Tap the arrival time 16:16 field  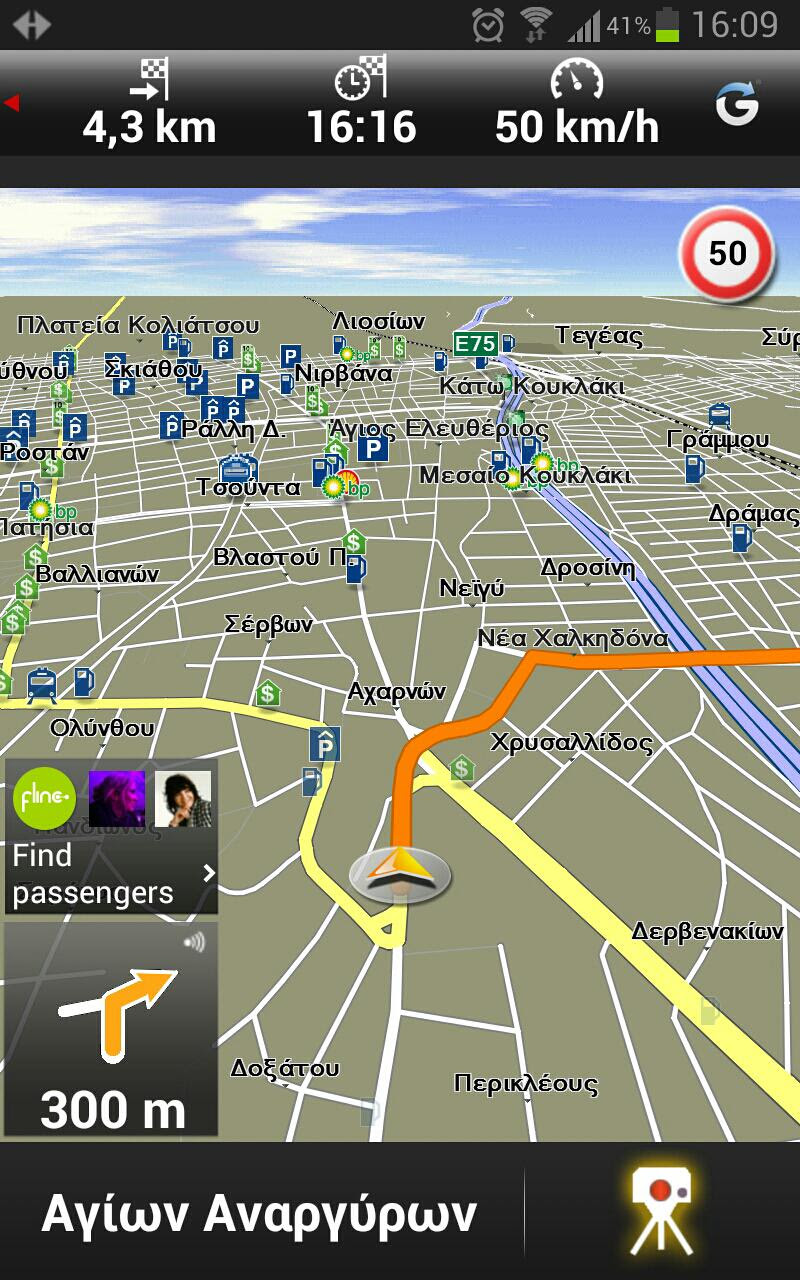[x=361, y=104]
